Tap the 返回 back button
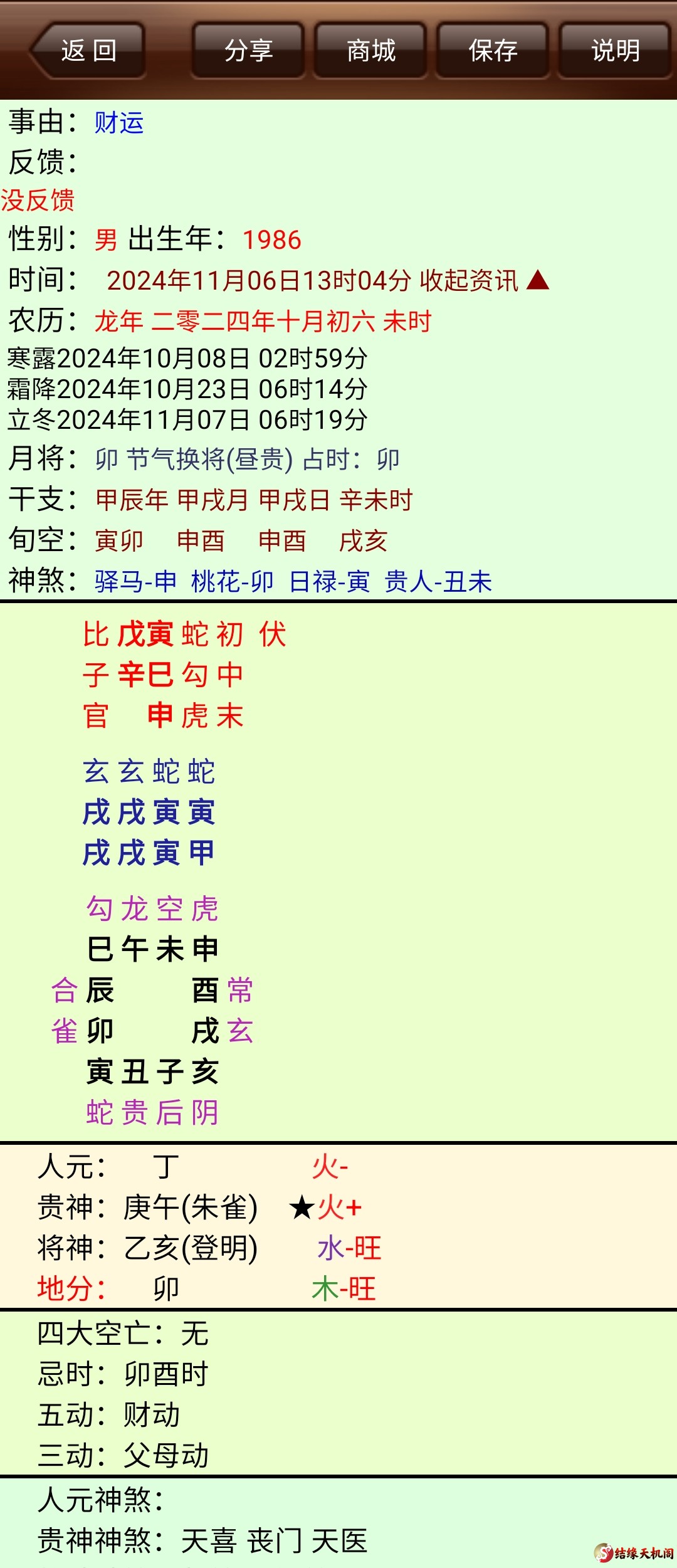This screenshot has width=677, height=1568. [x=88, y=51]
